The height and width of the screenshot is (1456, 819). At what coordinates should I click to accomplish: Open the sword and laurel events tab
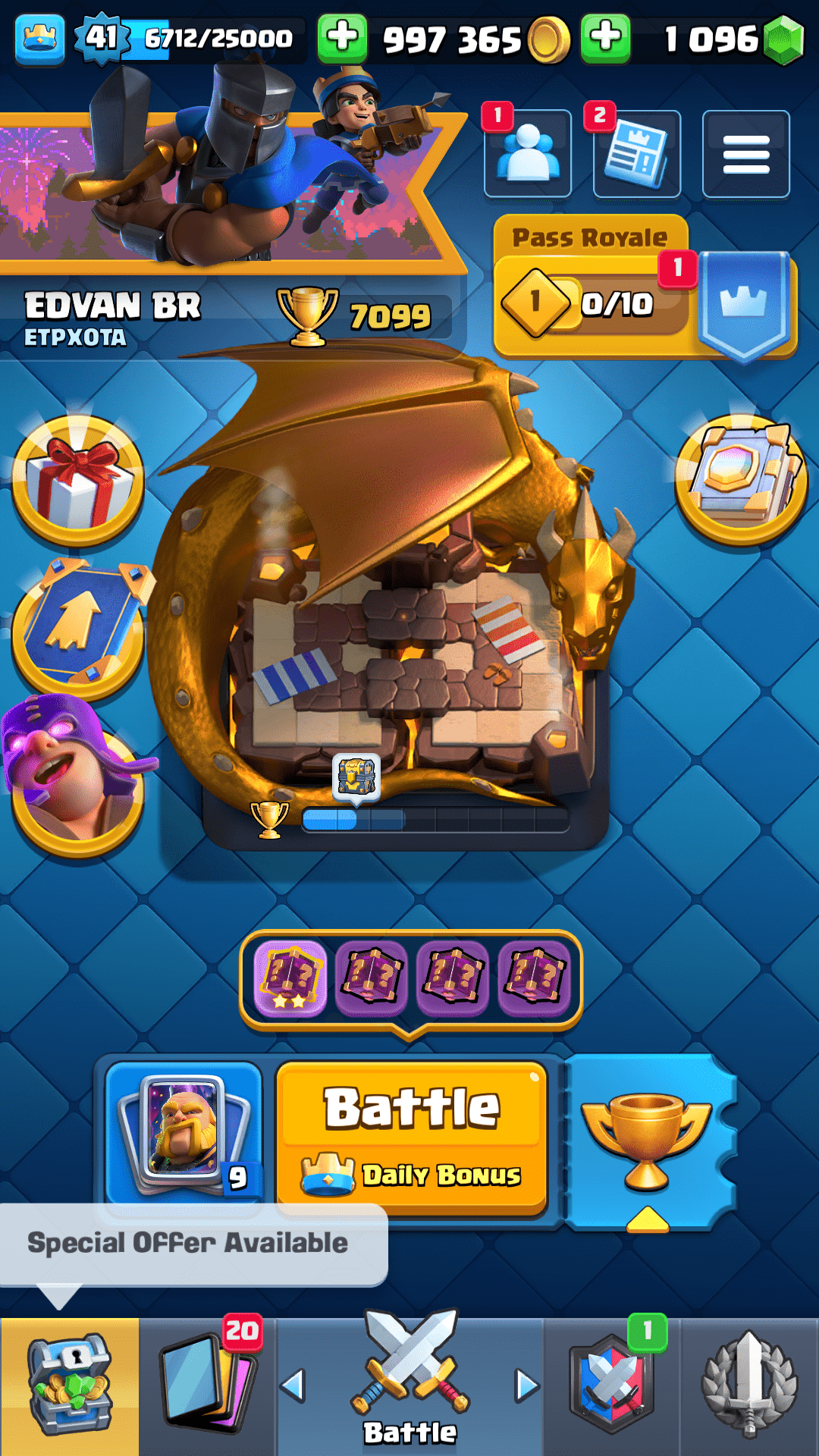(x=748, y=1386)
